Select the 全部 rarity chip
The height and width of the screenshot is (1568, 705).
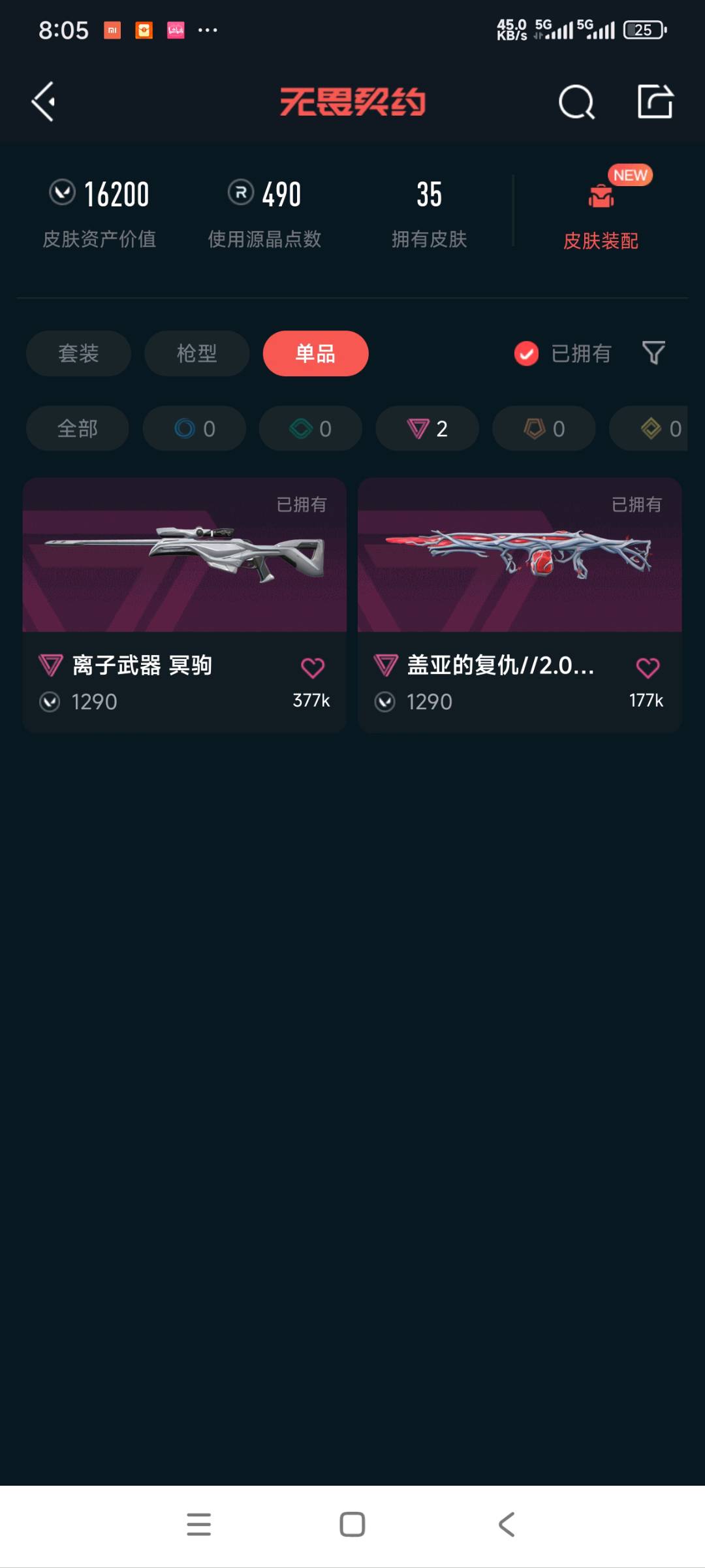(x=77, y=428)
